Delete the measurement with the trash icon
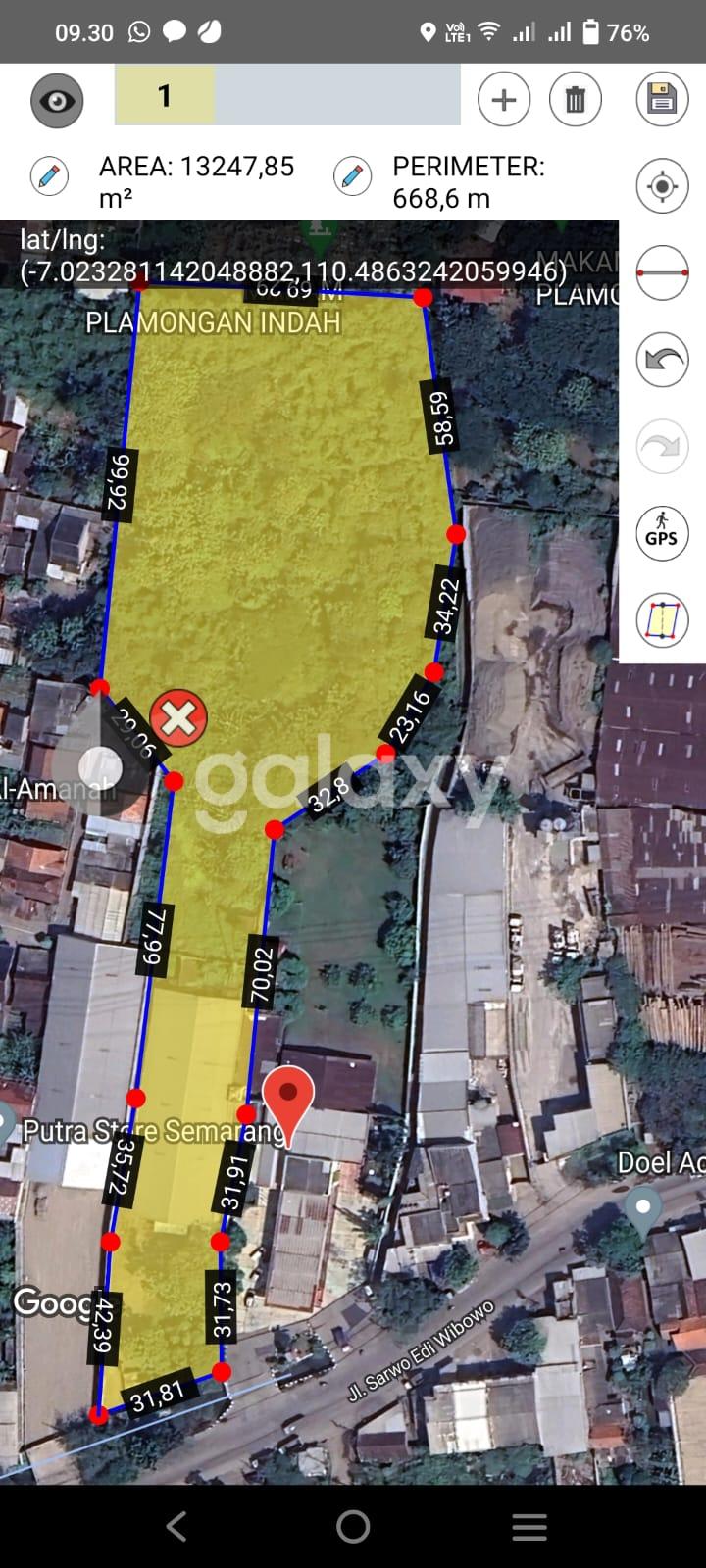The width and height of the screenshot is (706, 1568). 576,100
